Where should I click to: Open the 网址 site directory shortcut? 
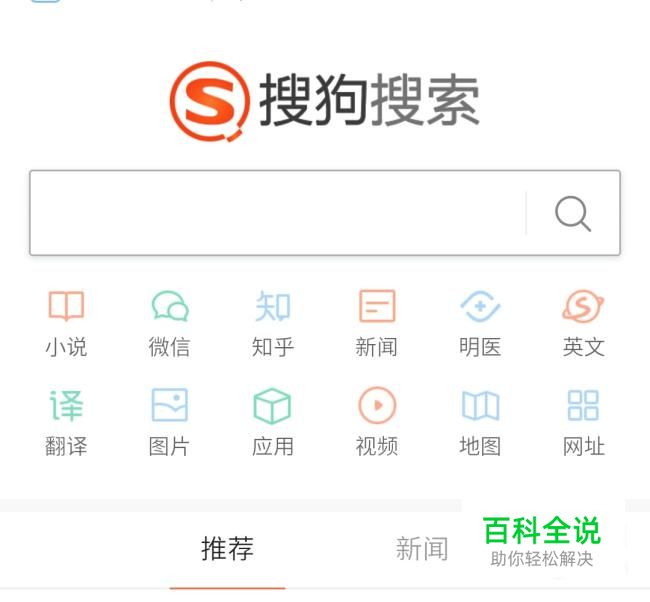583,422
